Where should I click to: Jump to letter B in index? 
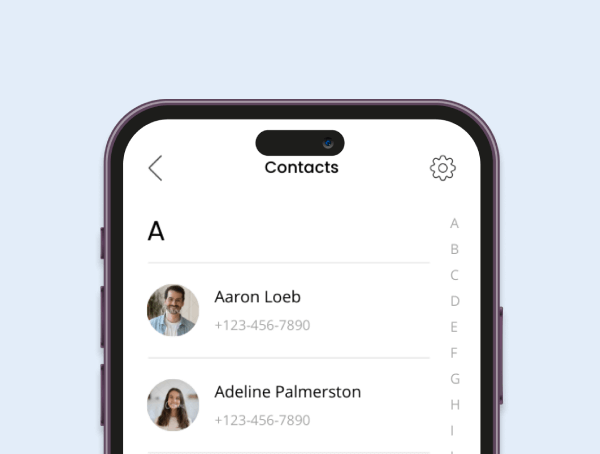click(454, 249)
